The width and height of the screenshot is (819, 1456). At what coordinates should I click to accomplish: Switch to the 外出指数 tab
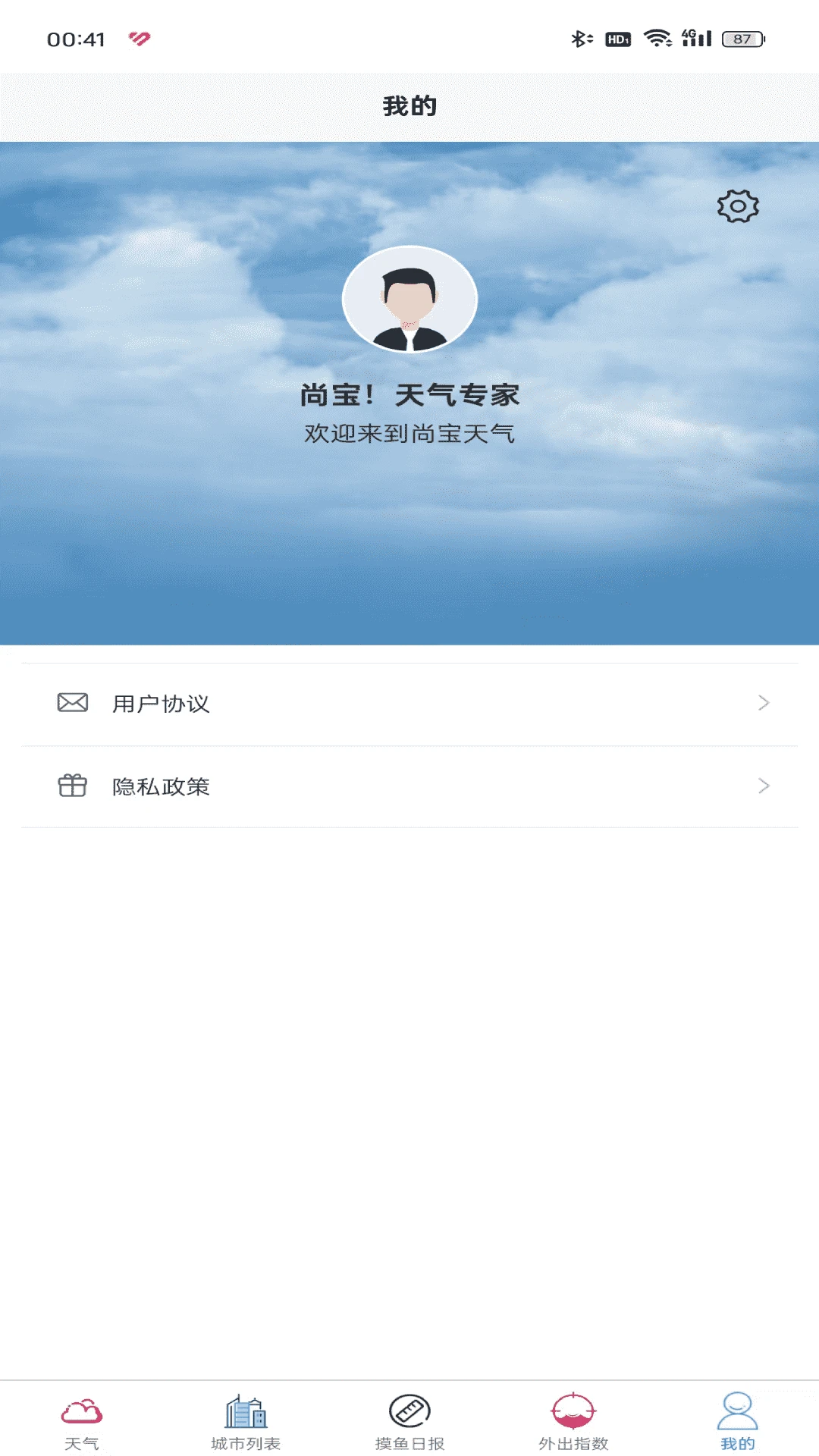573,1418
